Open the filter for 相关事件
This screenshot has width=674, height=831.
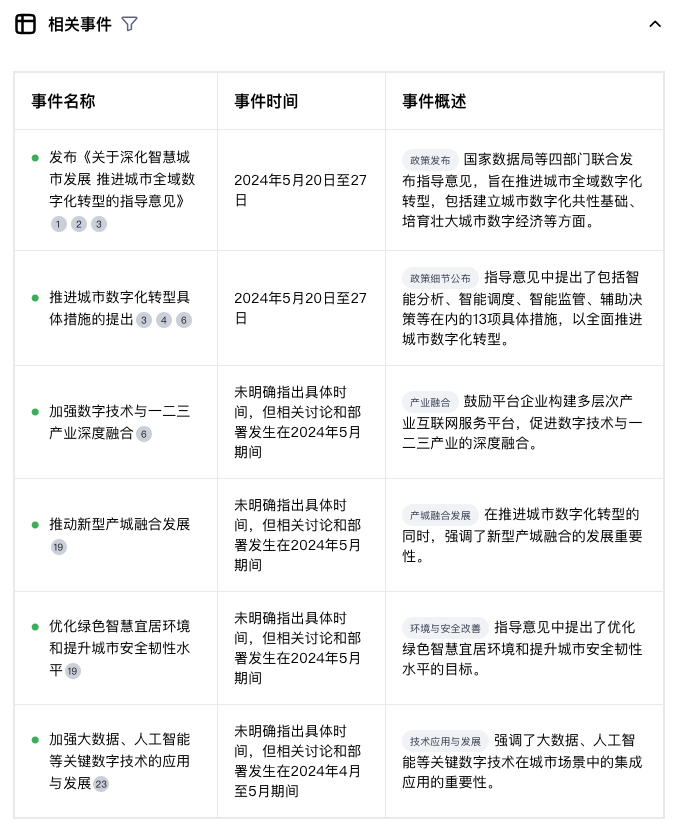pyautogui.click(x=129, y=24)
